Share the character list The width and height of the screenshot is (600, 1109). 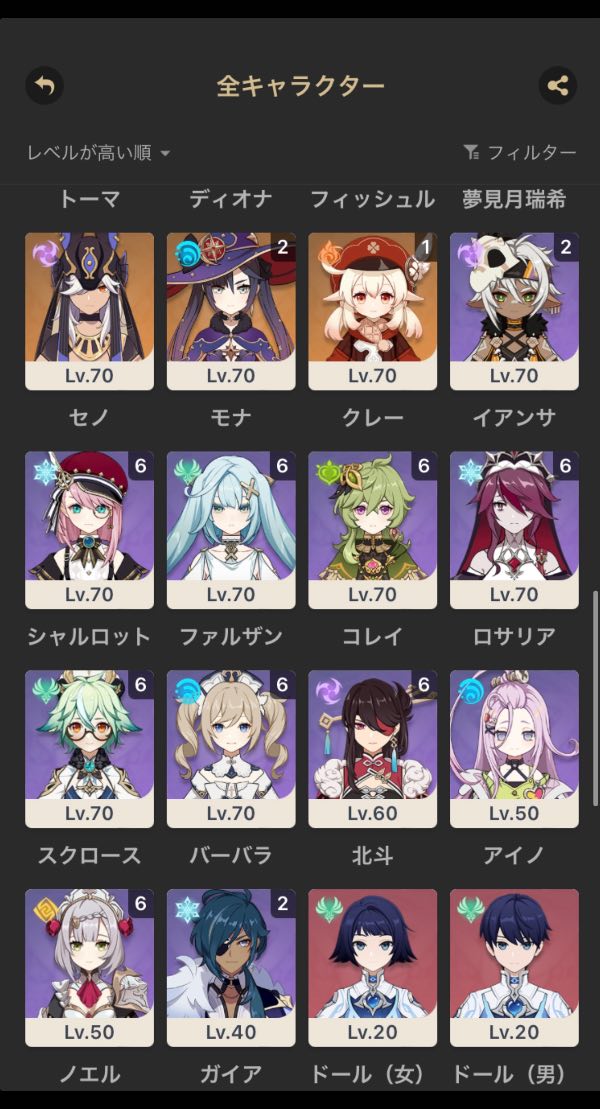[x=557, y=86]
